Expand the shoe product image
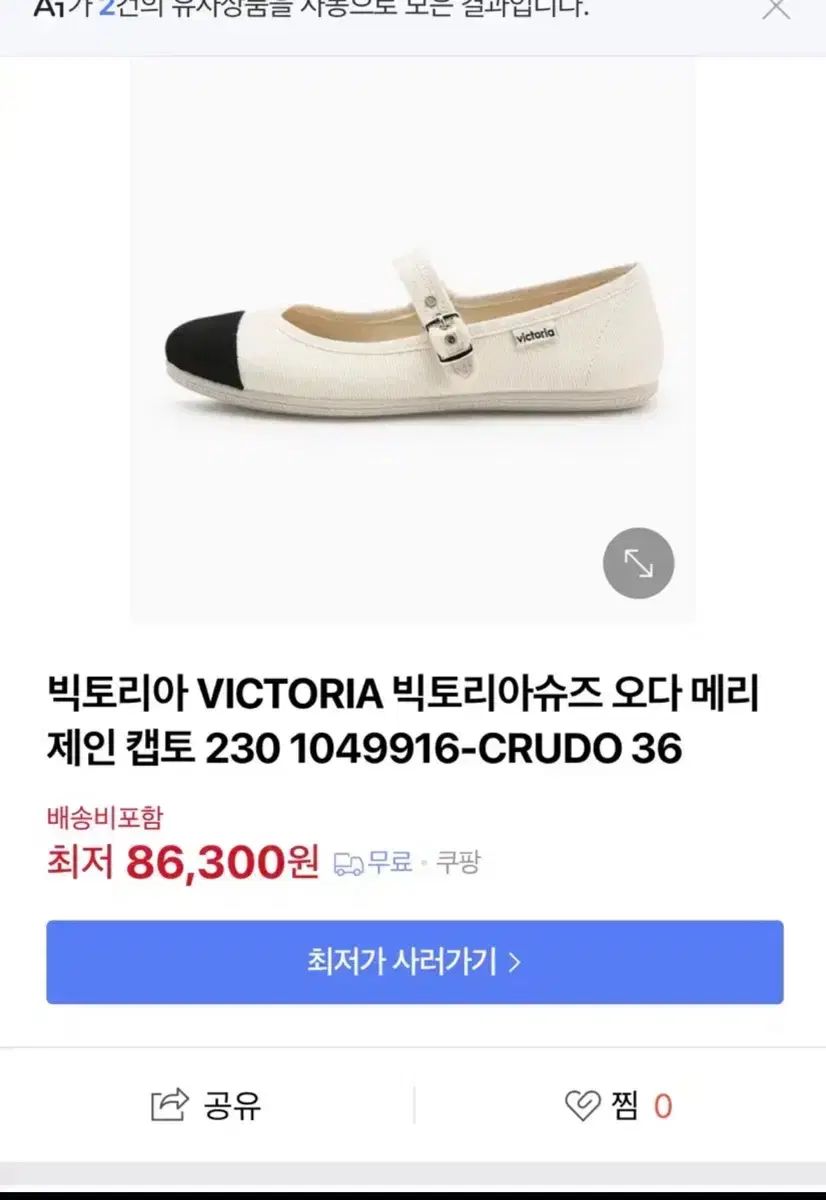 pos(638,564)
